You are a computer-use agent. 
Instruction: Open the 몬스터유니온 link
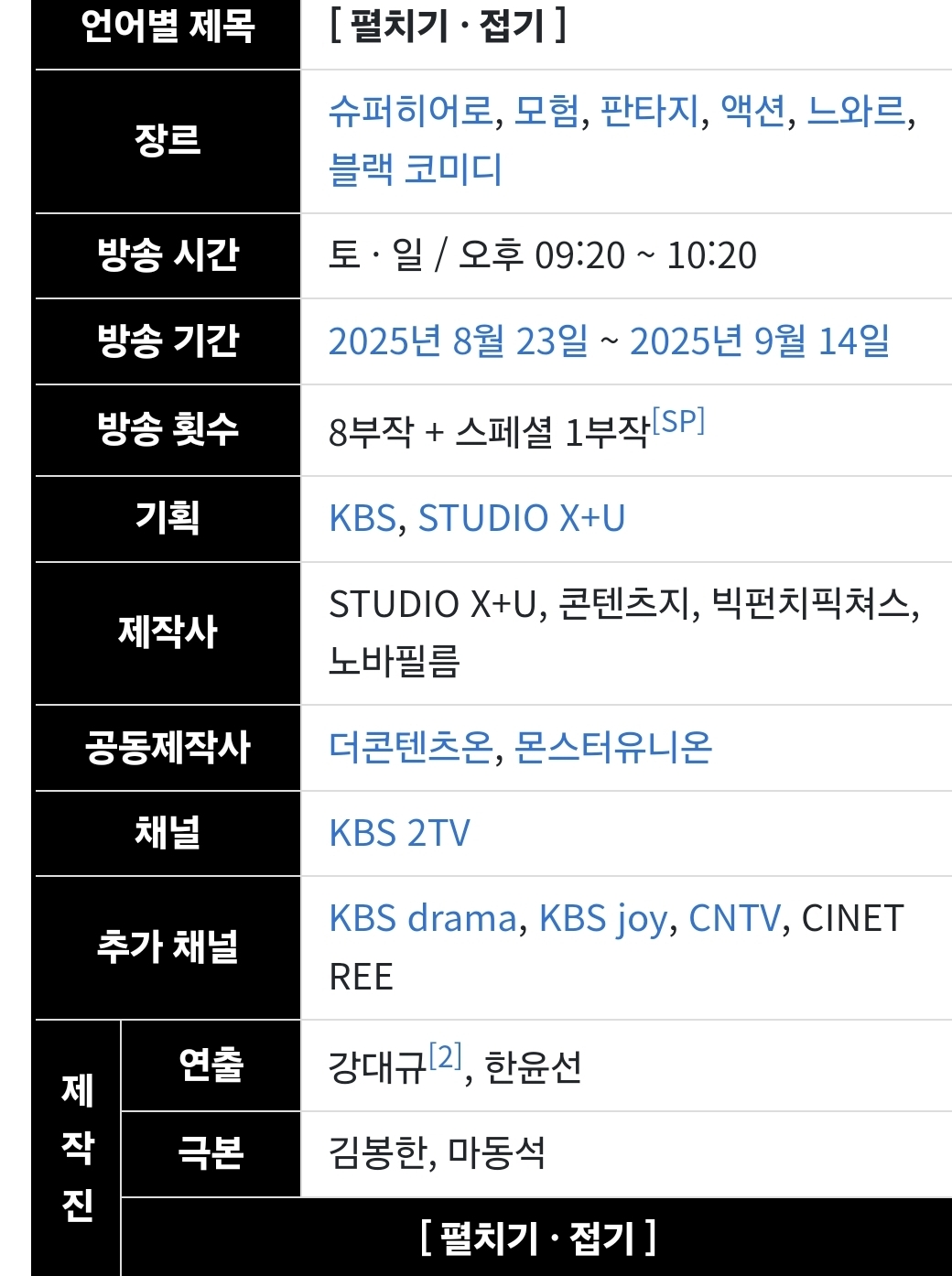coord(612,748)
